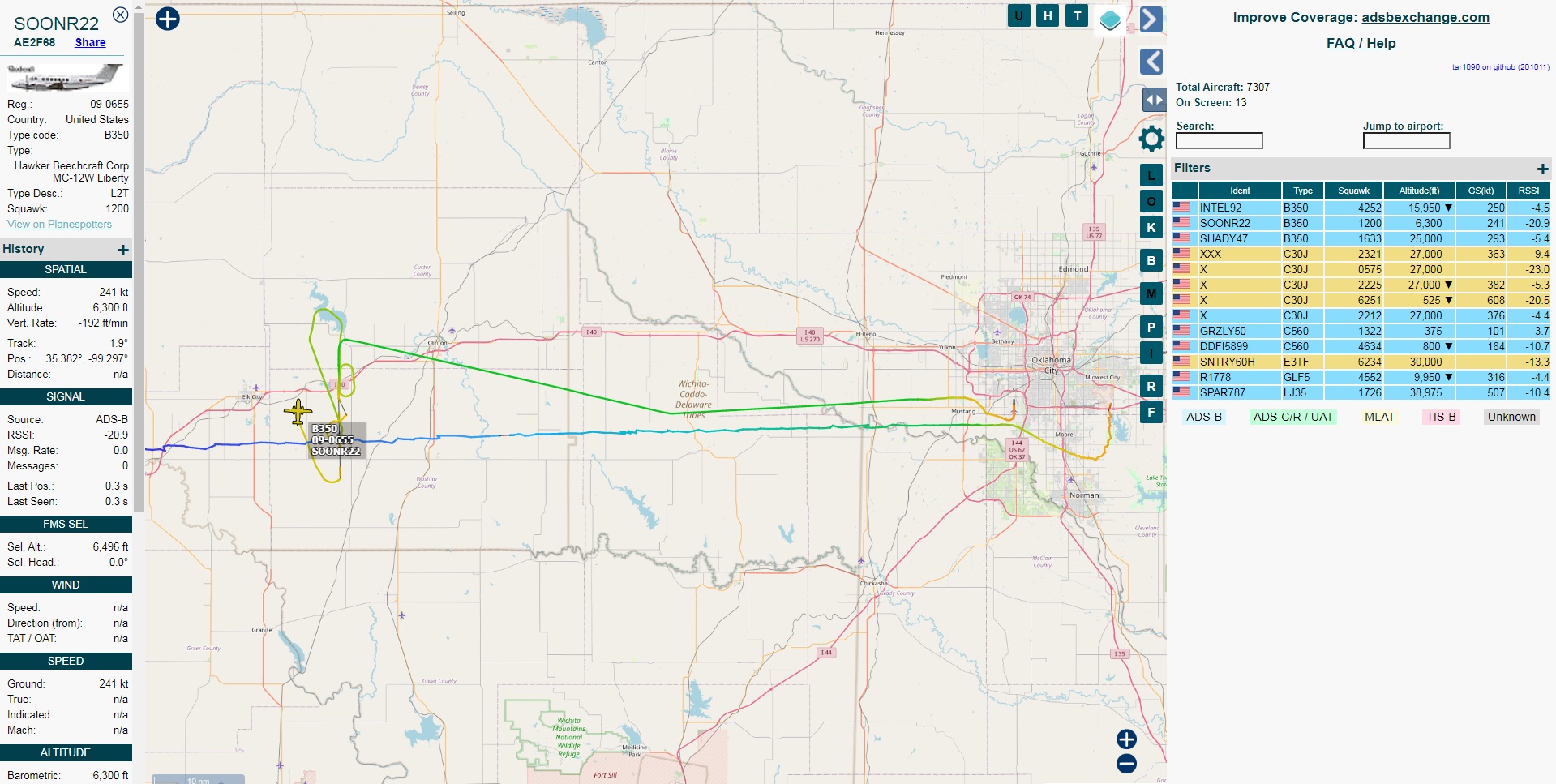Image resolution: width=1556 pixels, height=784 pixels.
Task: Open the FAQ / Help link
Action: (1361, 43)
